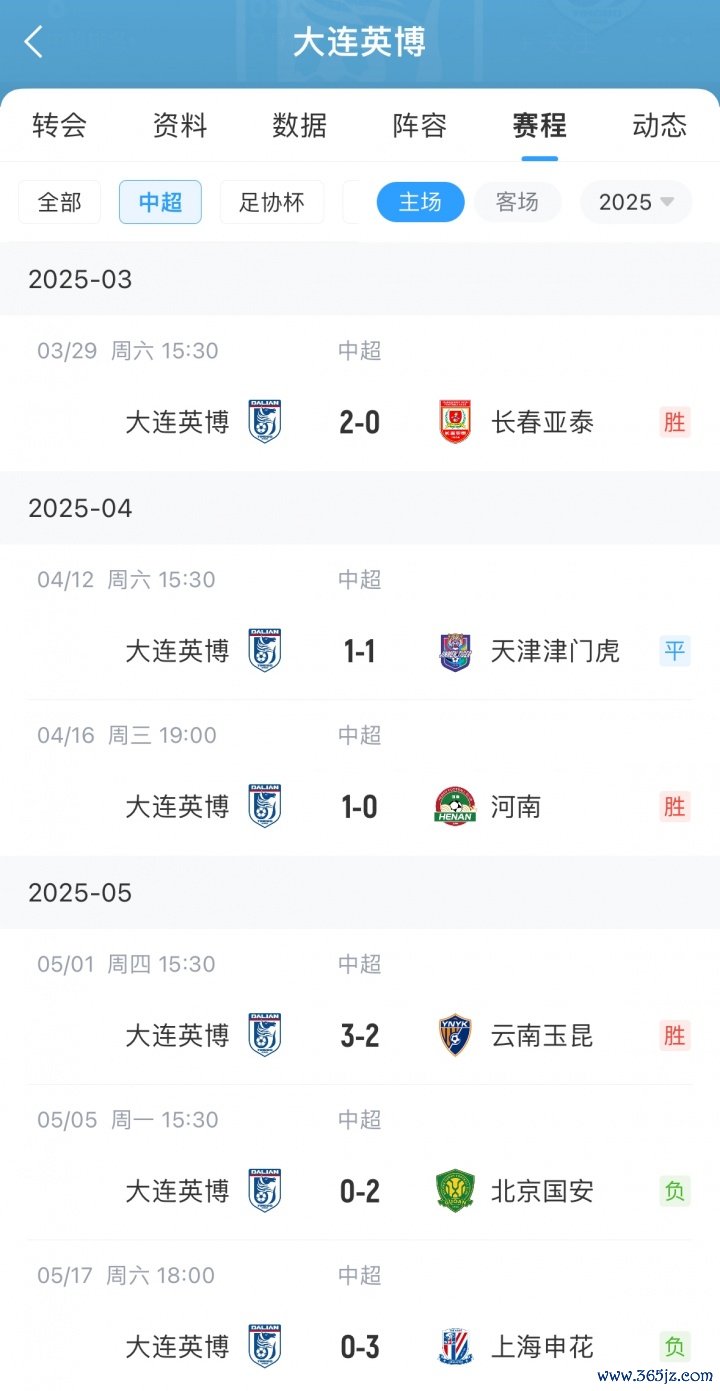
Task: Open the 阵容 tab
Action: [420, 126]
